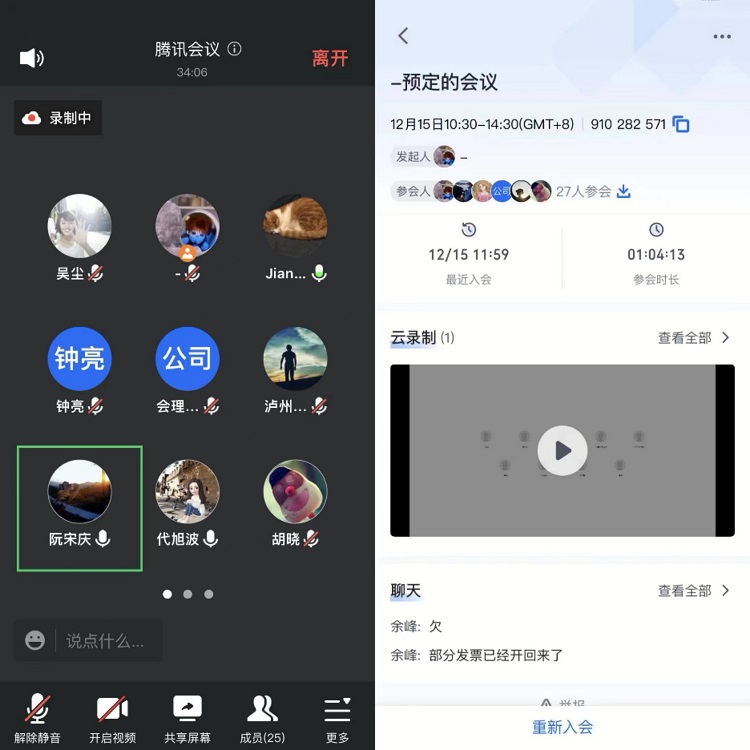Image resolution: width=750 pixels, height=750 pixels.
Task: Play the cloud recording video
Action: point(562,451)
